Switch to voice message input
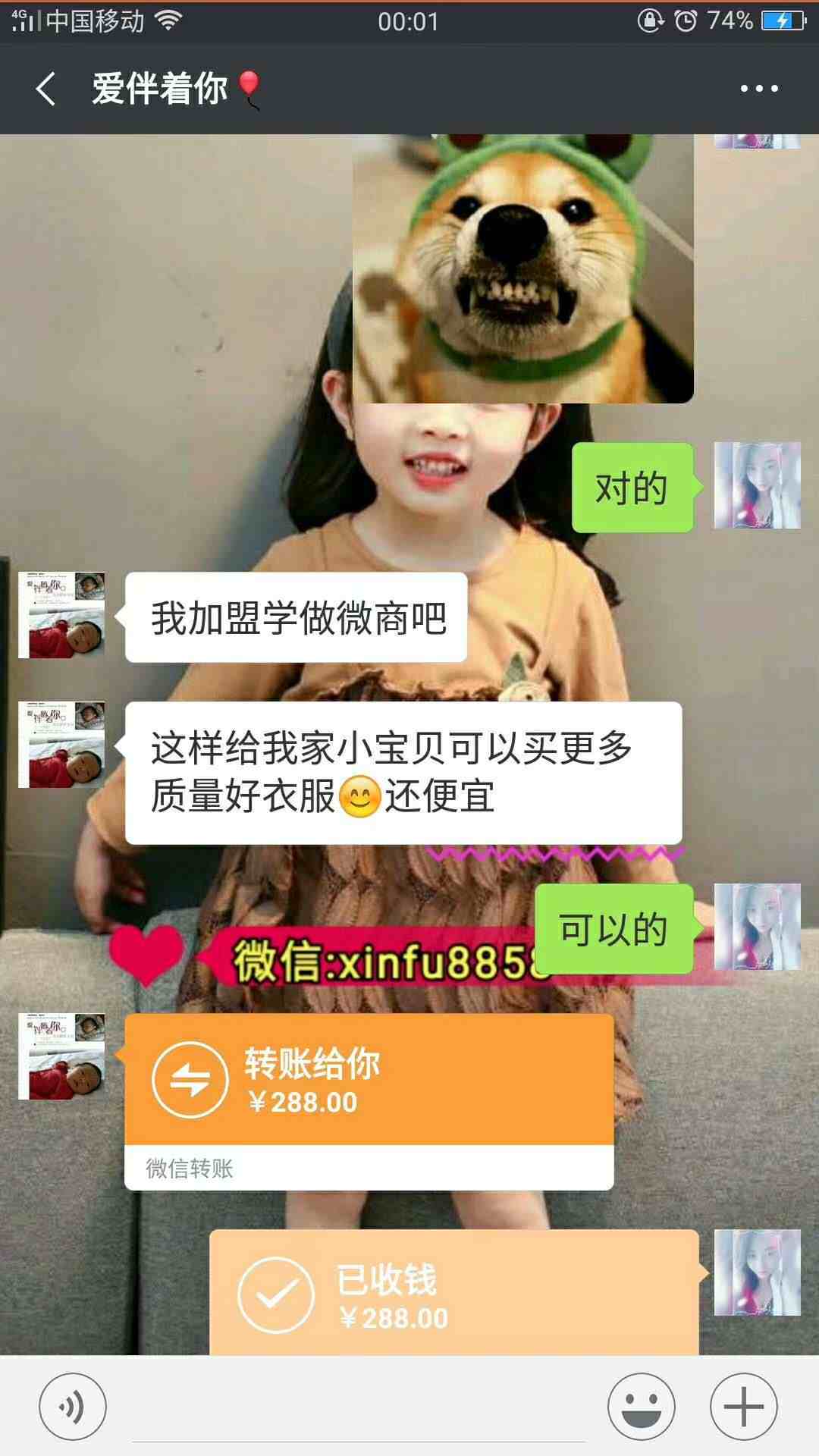Image resolution: width=819 pixels, height=1456 pixels. pos(73,1407)
